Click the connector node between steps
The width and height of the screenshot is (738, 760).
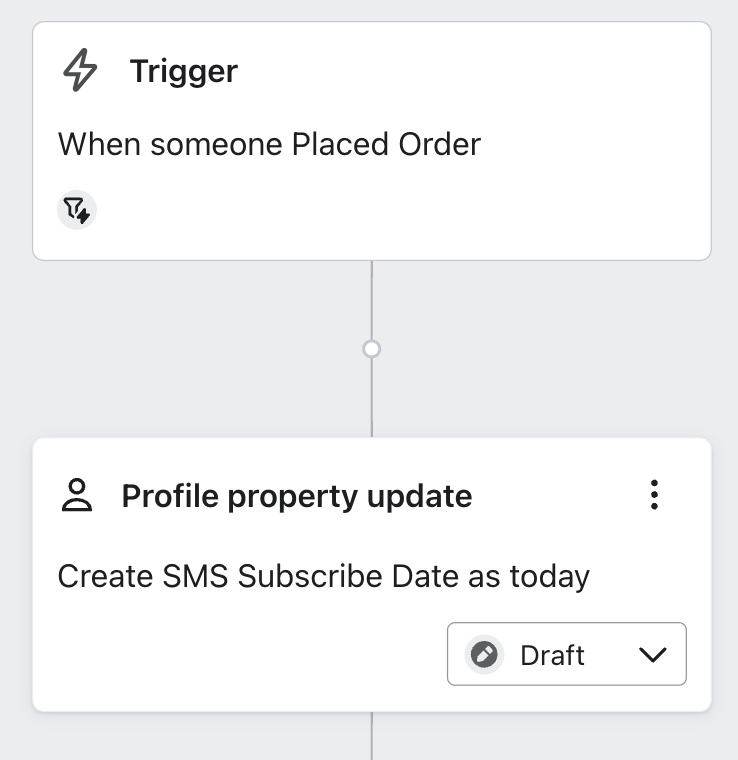tap(371, 349)
